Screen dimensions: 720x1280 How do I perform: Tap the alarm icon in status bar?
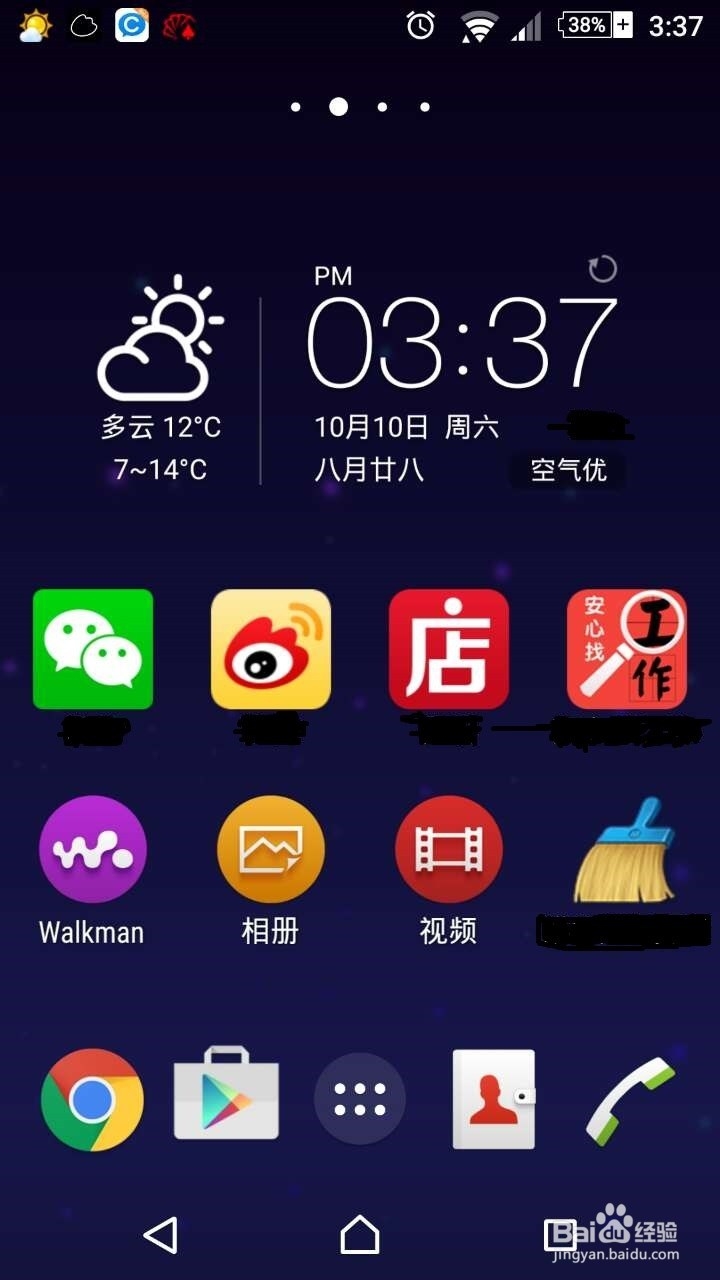click(421, 25)
